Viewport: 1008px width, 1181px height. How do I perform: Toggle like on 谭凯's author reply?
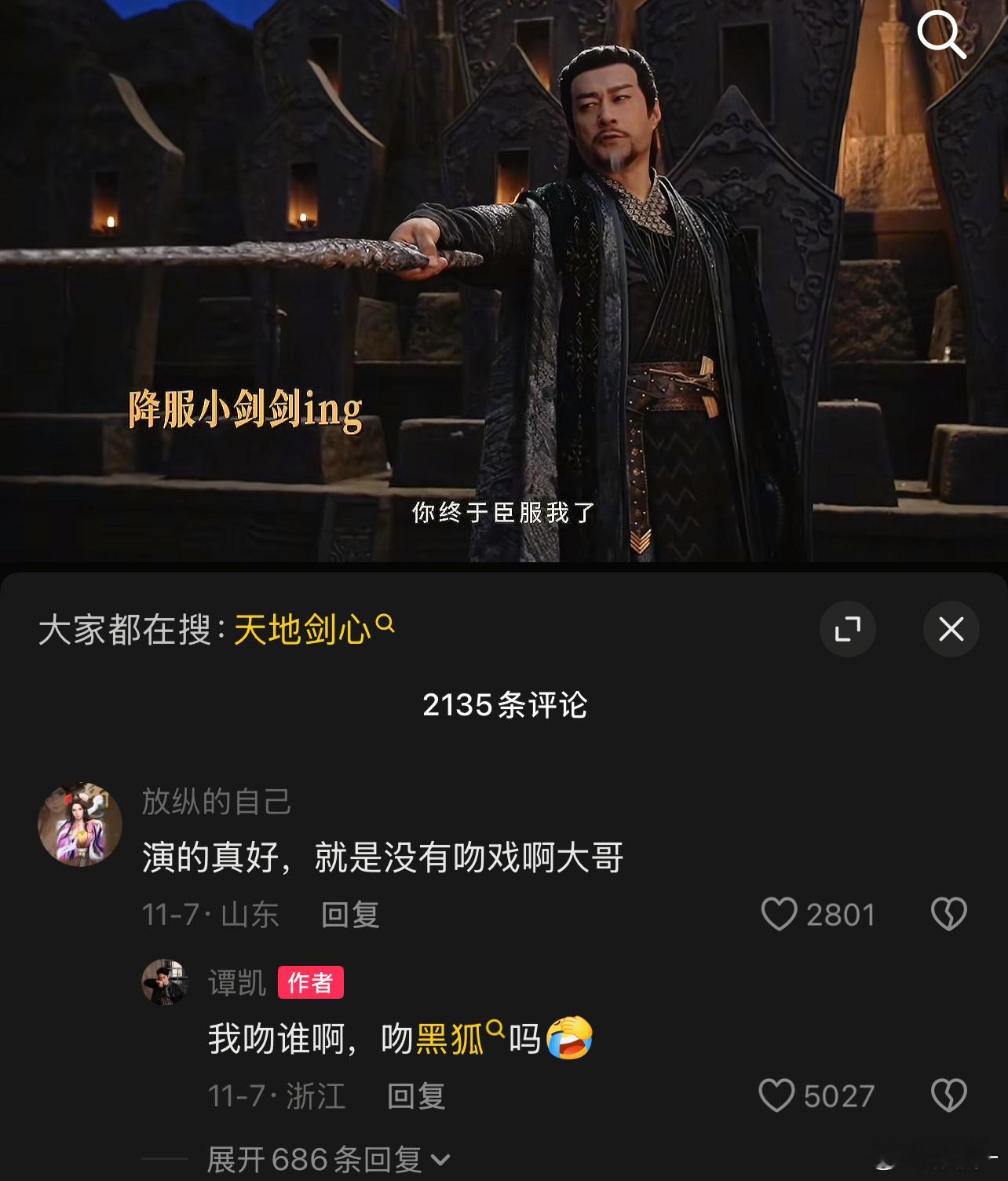[778, 1093]
